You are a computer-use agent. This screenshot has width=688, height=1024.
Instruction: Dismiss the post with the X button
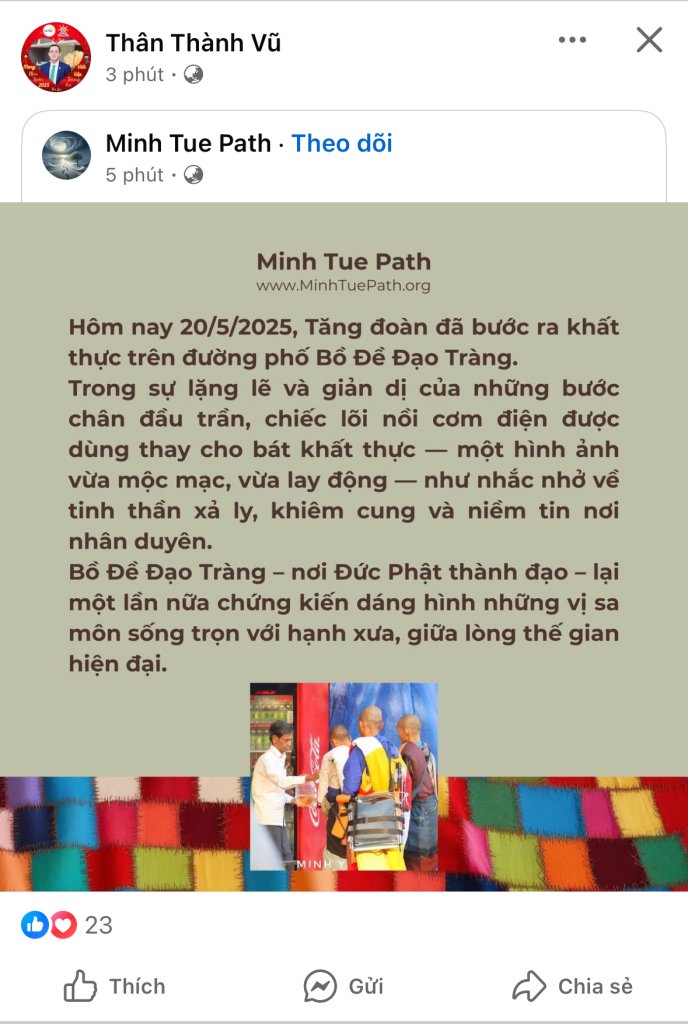point(649,40)
